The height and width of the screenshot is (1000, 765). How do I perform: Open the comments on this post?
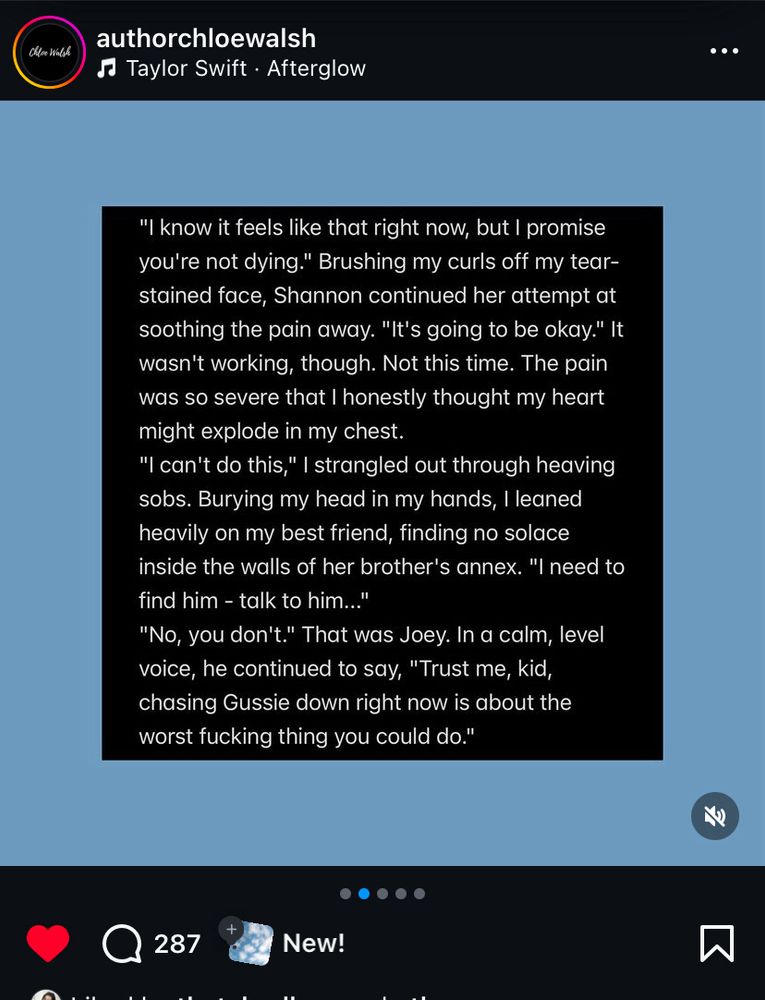(x=123, y=943)
